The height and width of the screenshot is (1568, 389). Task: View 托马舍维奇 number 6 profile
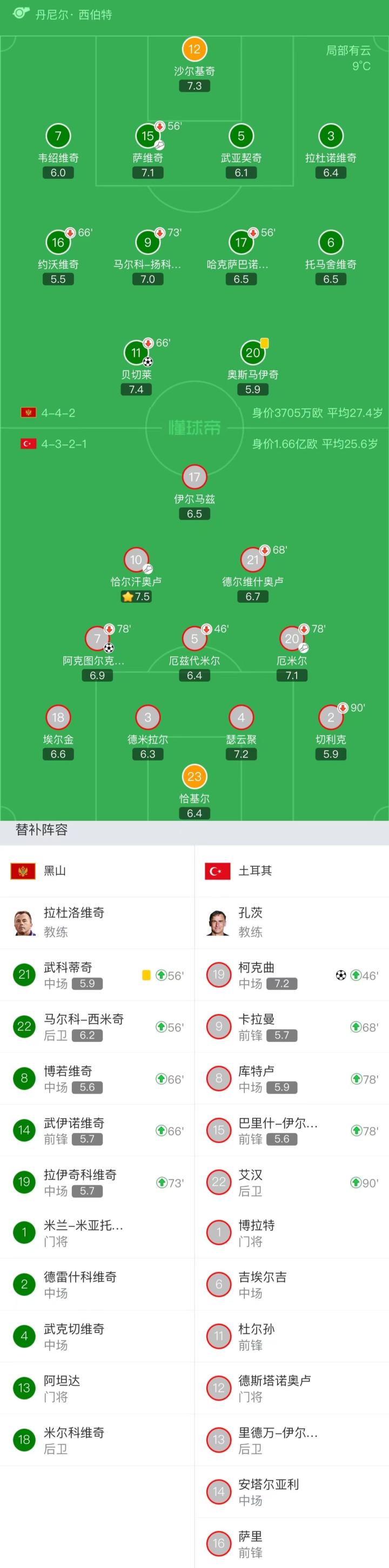point(331,243)
